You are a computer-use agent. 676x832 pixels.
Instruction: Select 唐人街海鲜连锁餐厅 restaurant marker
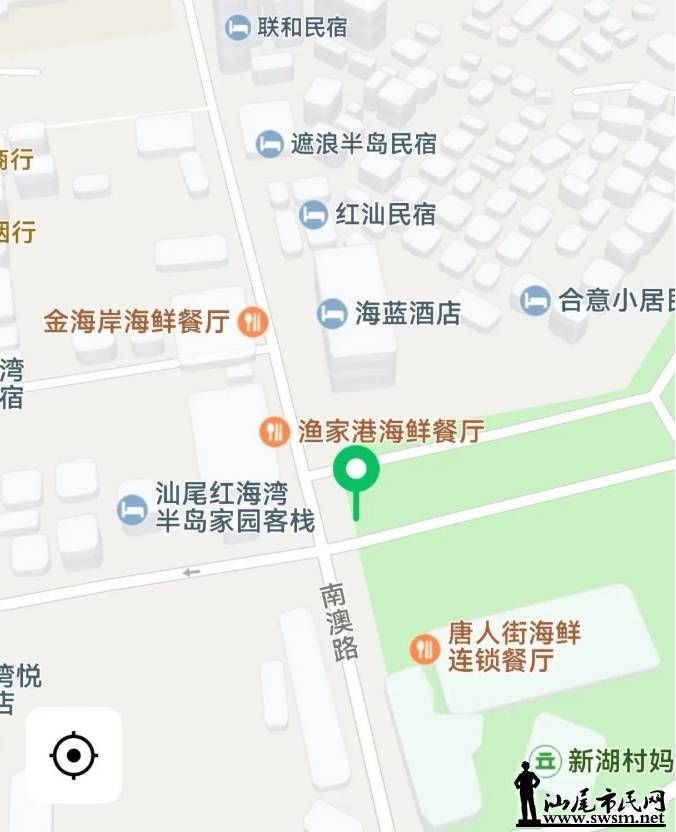coord(426,648)
